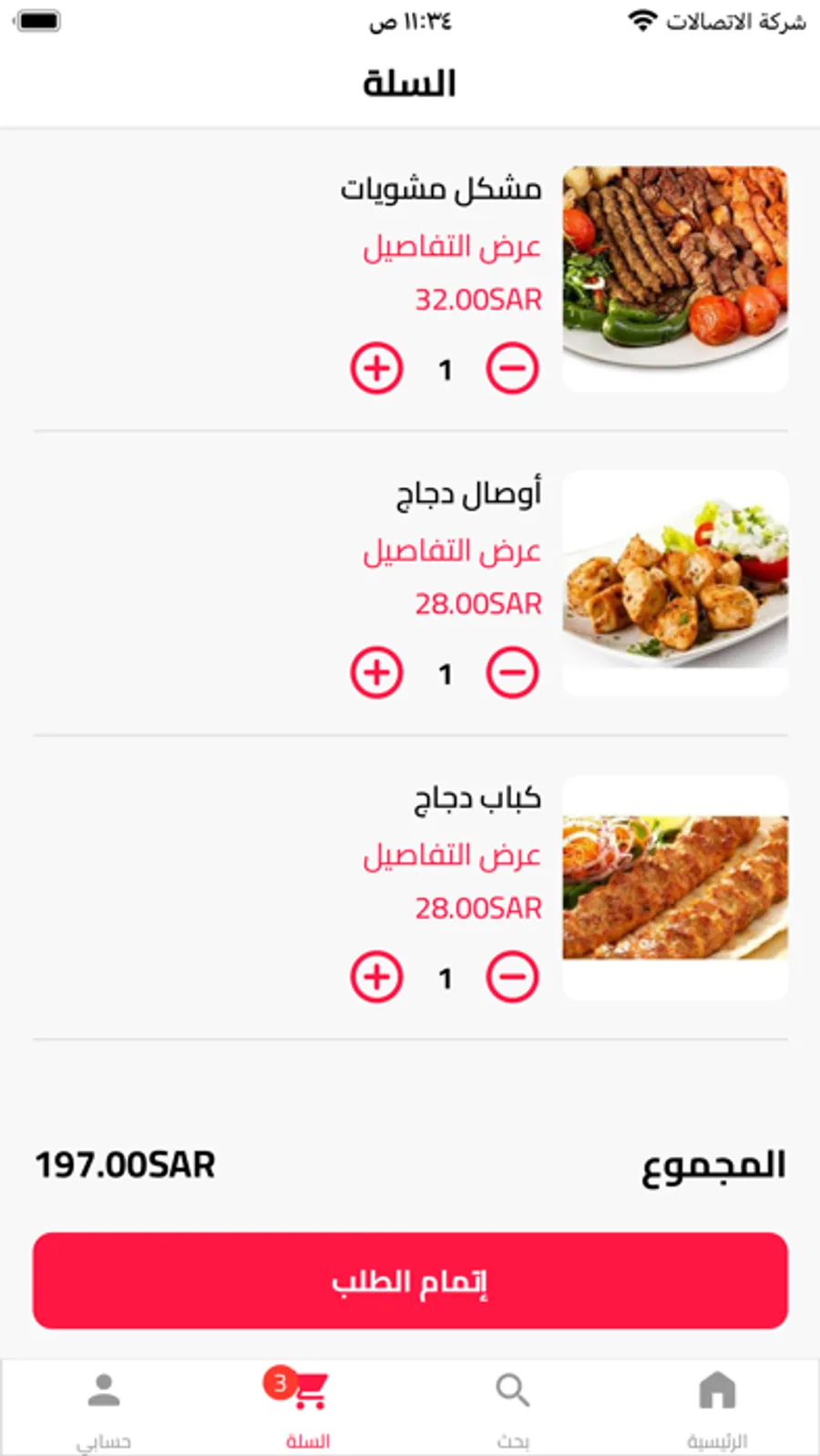Reduce quantity of أوصال دجاج

(x=512, y=673)
